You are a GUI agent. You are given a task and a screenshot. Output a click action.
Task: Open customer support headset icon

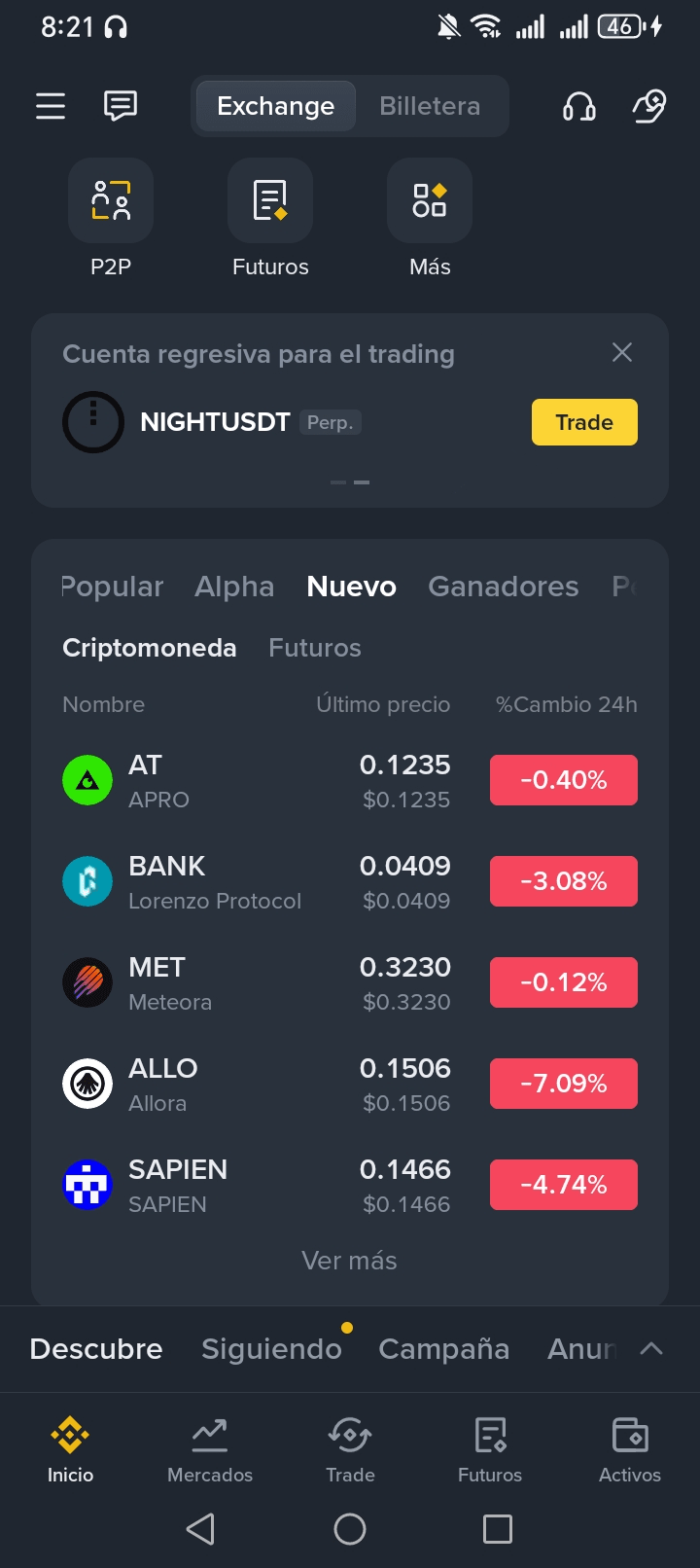(x=579, y=106)
